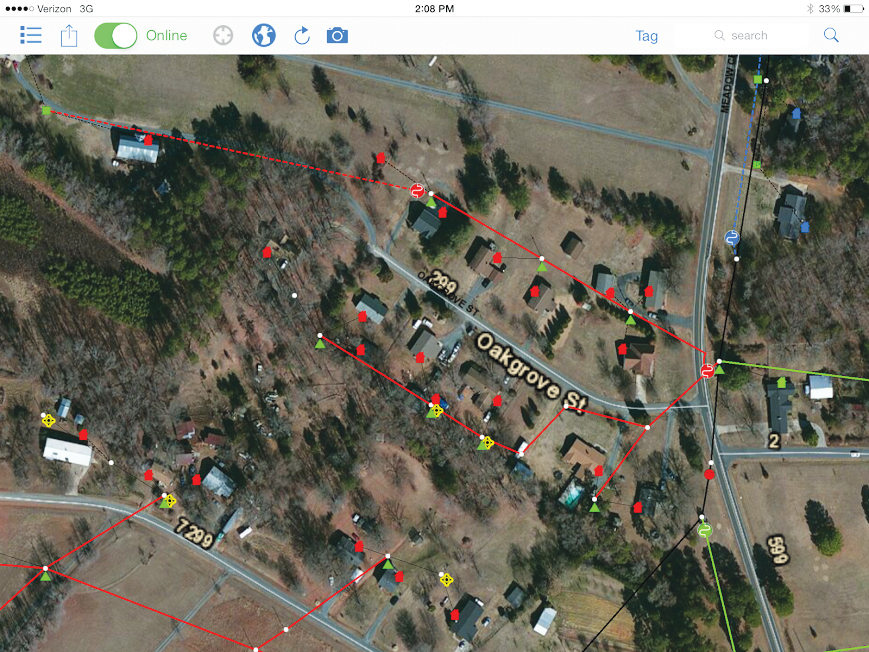Open the layers list menu
The height and width of the screenshot is (652, 869).
pyautogui.click(x=31, y=36)
